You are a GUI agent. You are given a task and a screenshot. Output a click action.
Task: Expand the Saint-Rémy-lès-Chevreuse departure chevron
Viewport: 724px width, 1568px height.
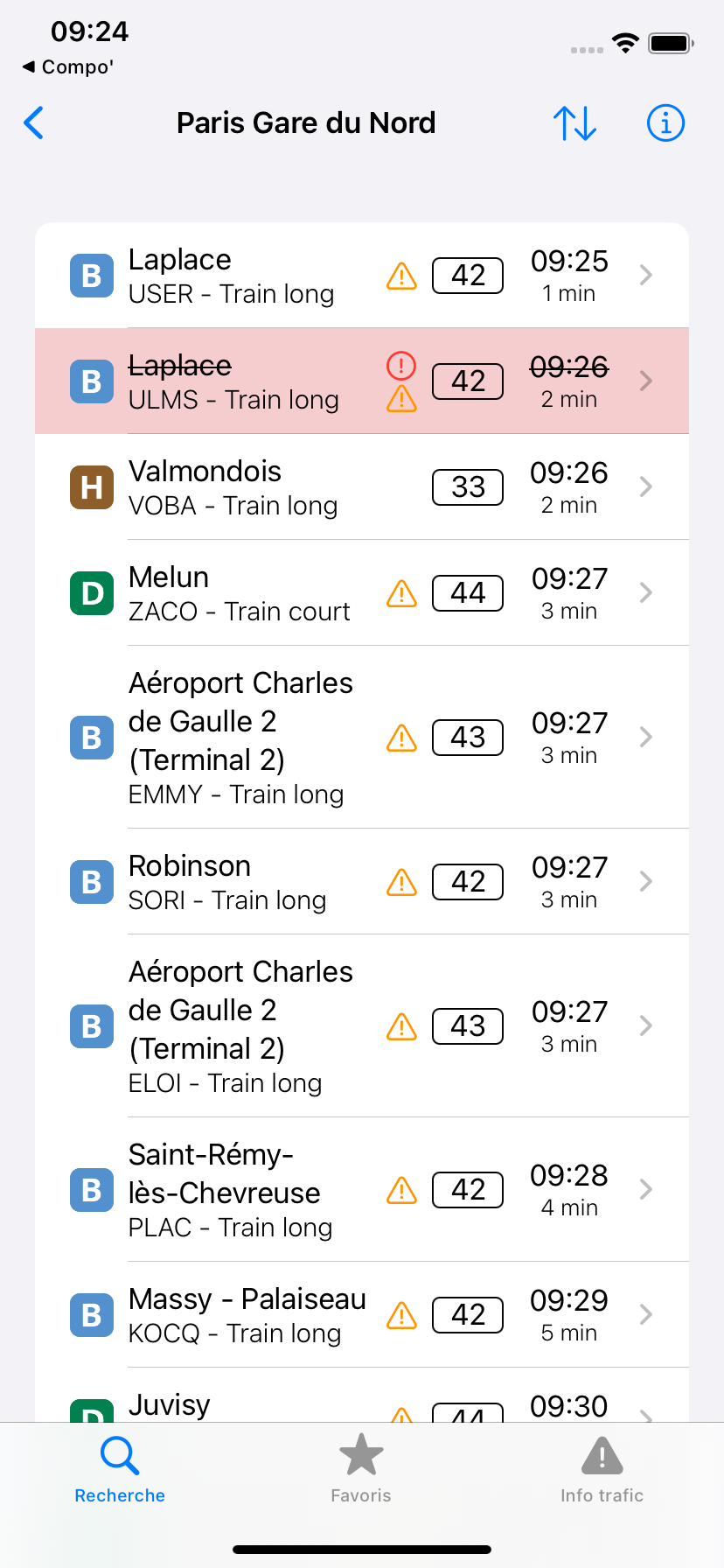(x=645, y=1189)
